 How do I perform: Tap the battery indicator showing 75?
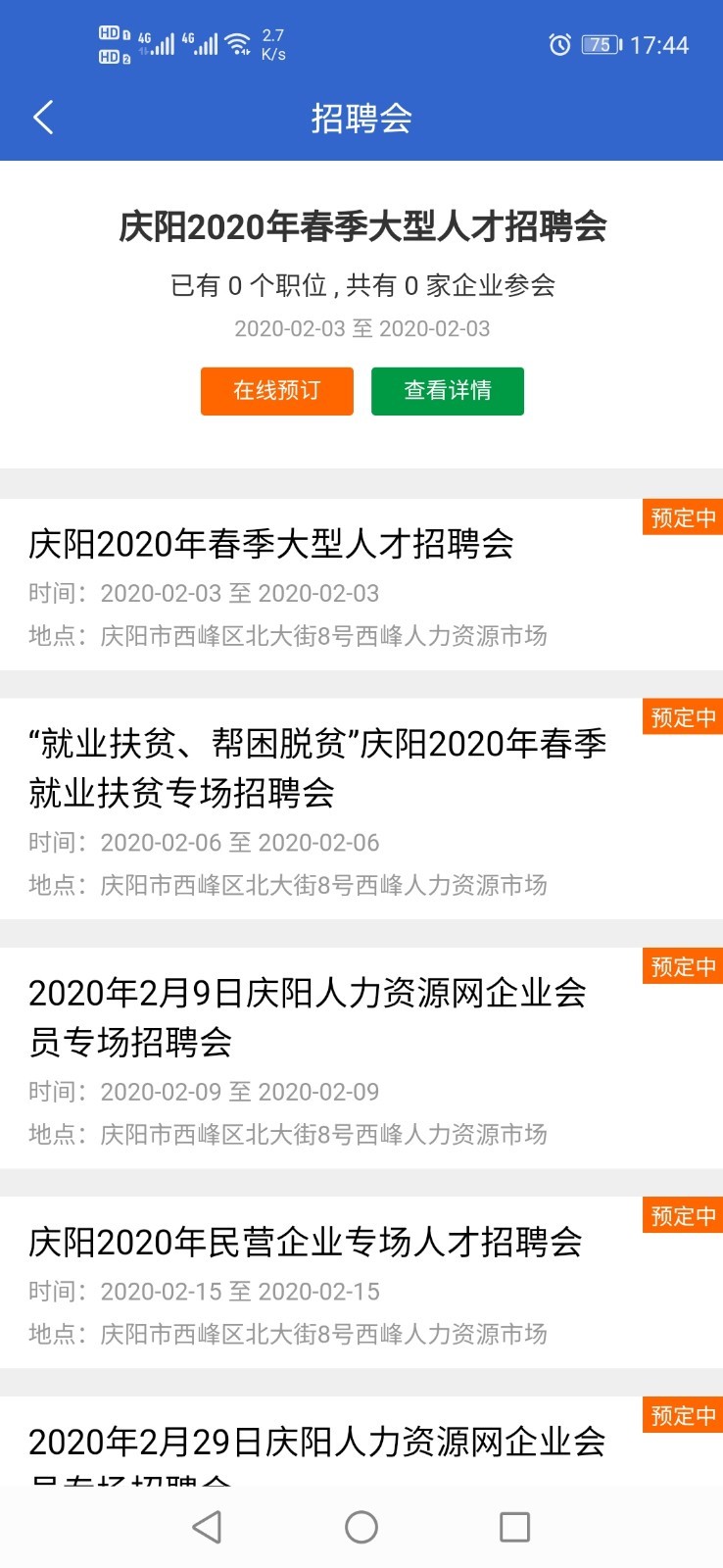click(598, 44)
